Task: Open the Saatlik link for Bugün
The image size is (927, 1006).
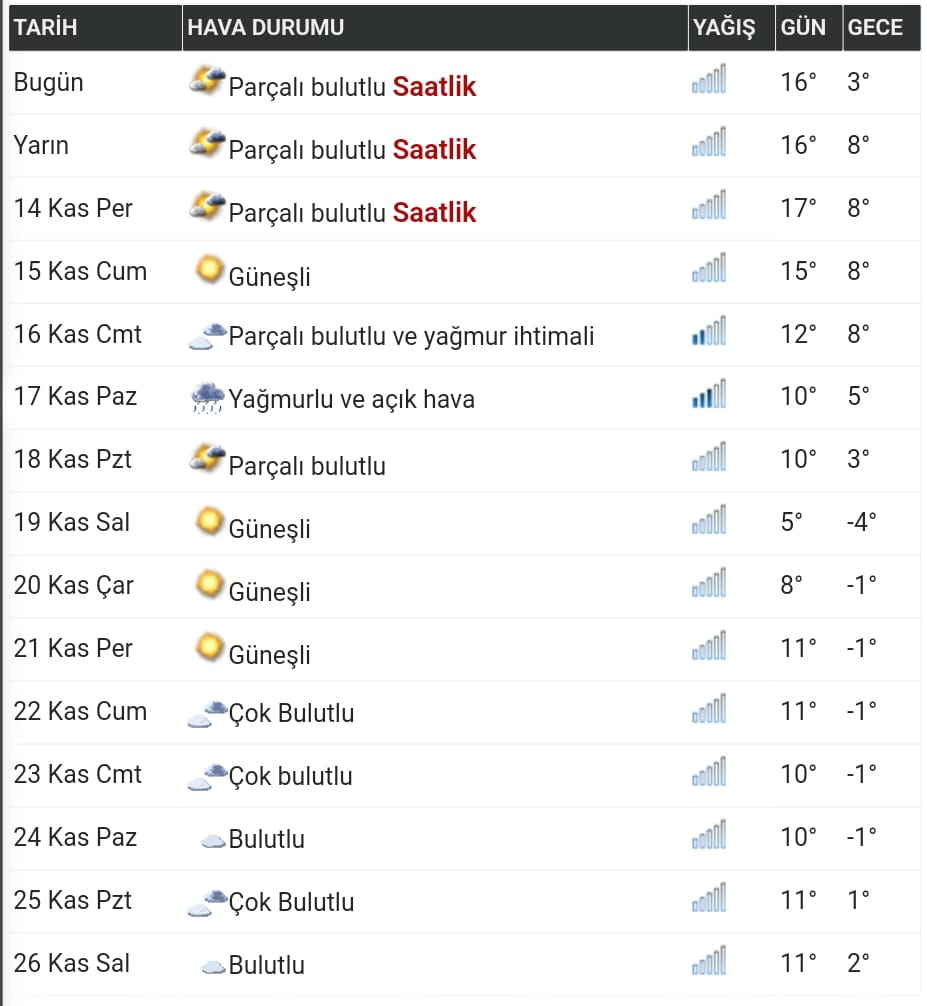Action: [x=434, y=87]
